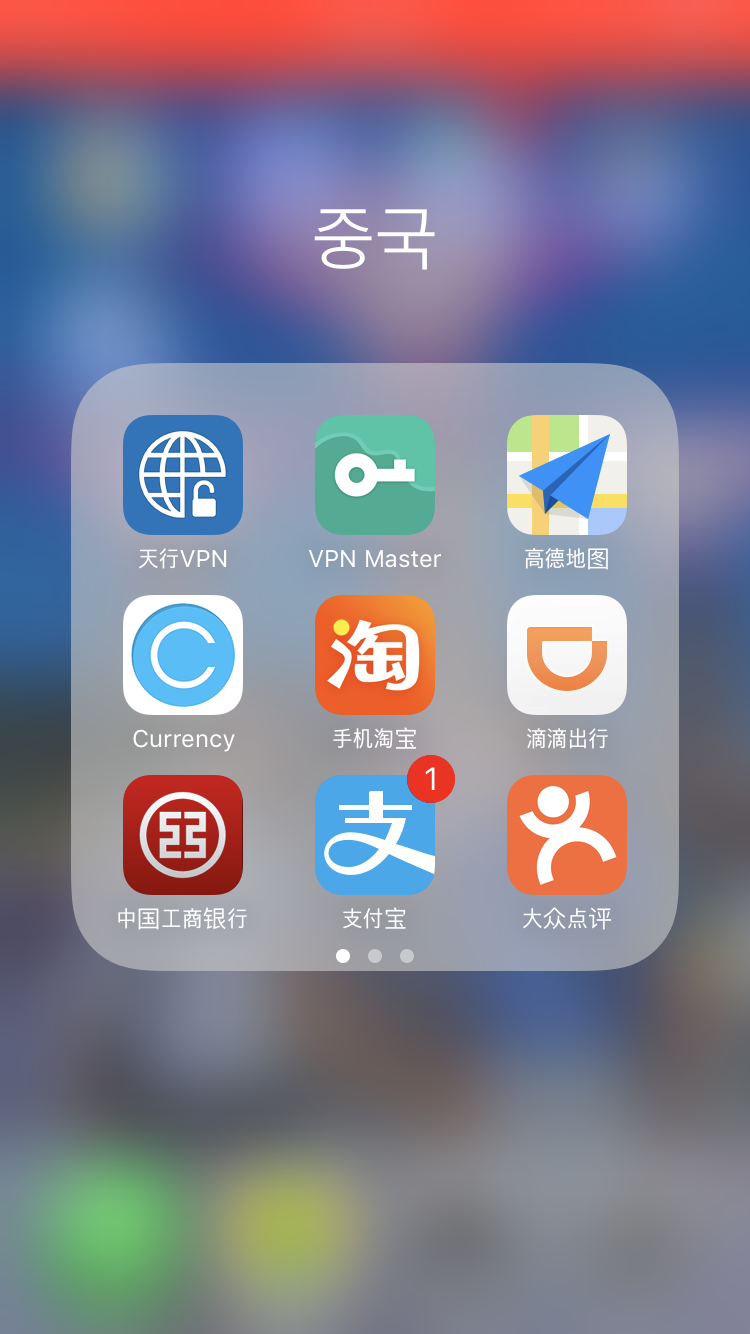Tap the folder page indicator dots
The height and width of the screenshot is (1334, 750).
click(375, 956)
